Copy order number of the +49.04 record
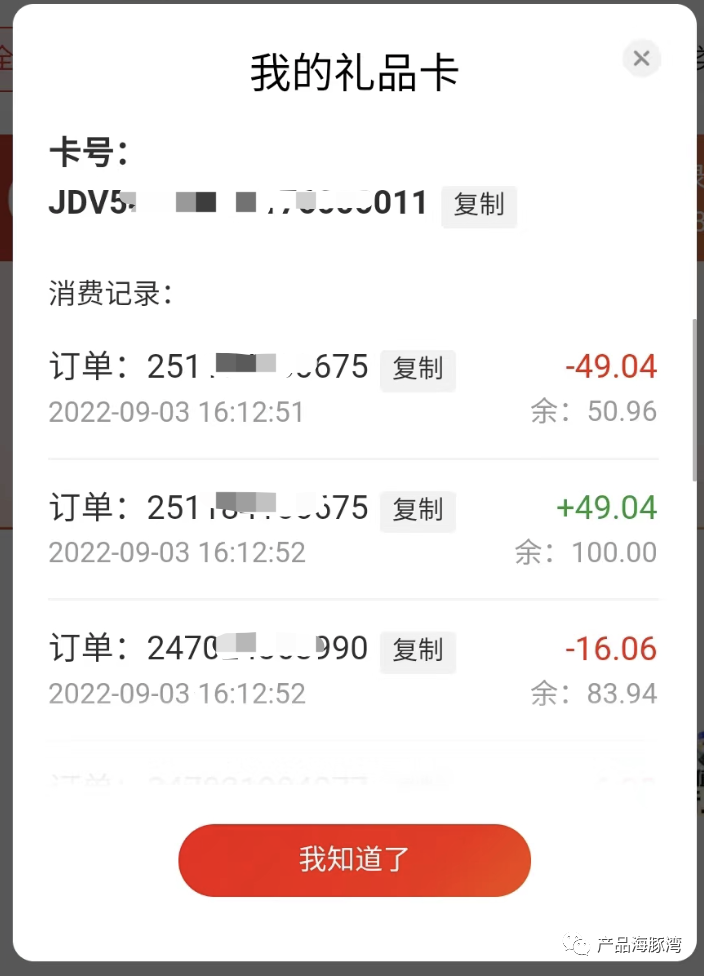The image size is (704, 976). click(x=417, y=510)
